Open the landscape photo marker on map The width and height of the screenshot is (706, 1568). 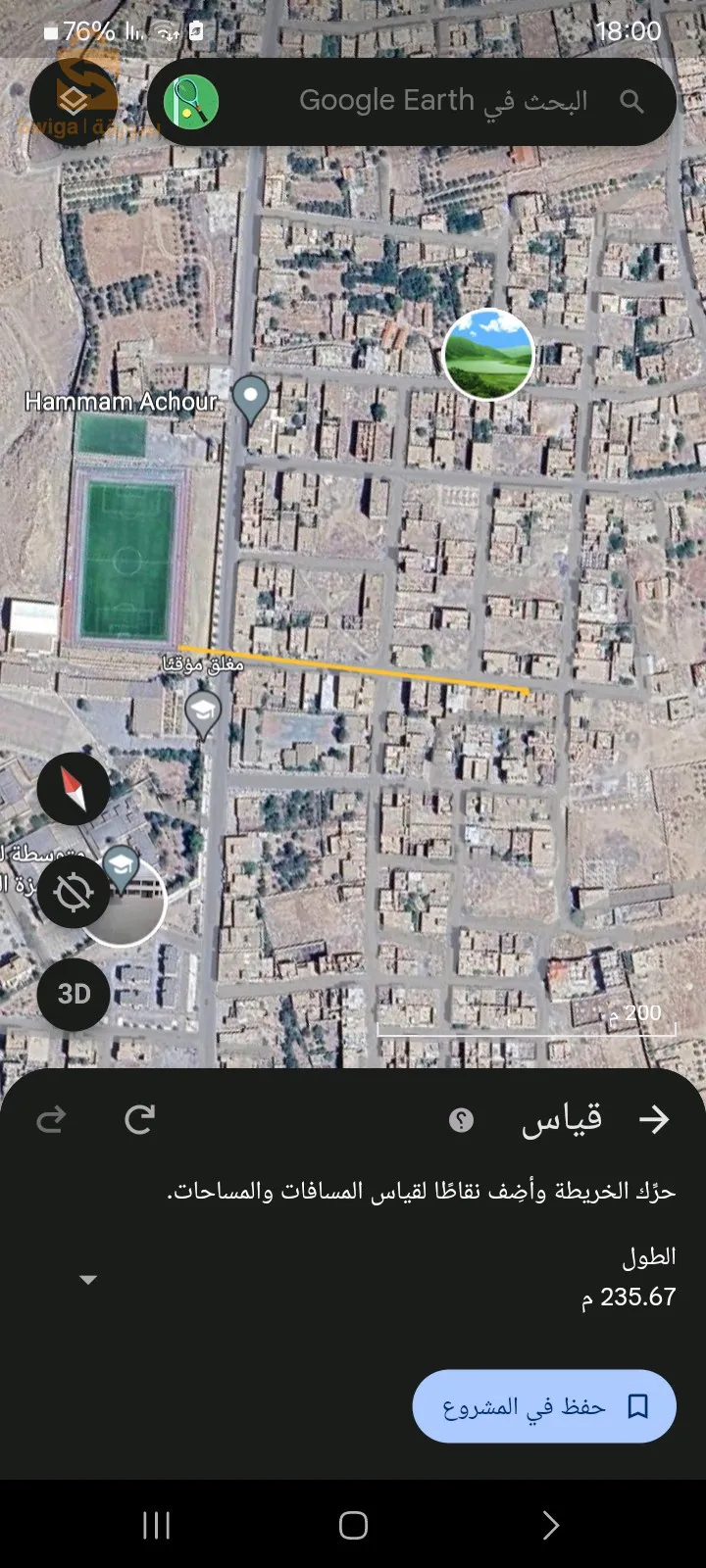coord(488,354)
